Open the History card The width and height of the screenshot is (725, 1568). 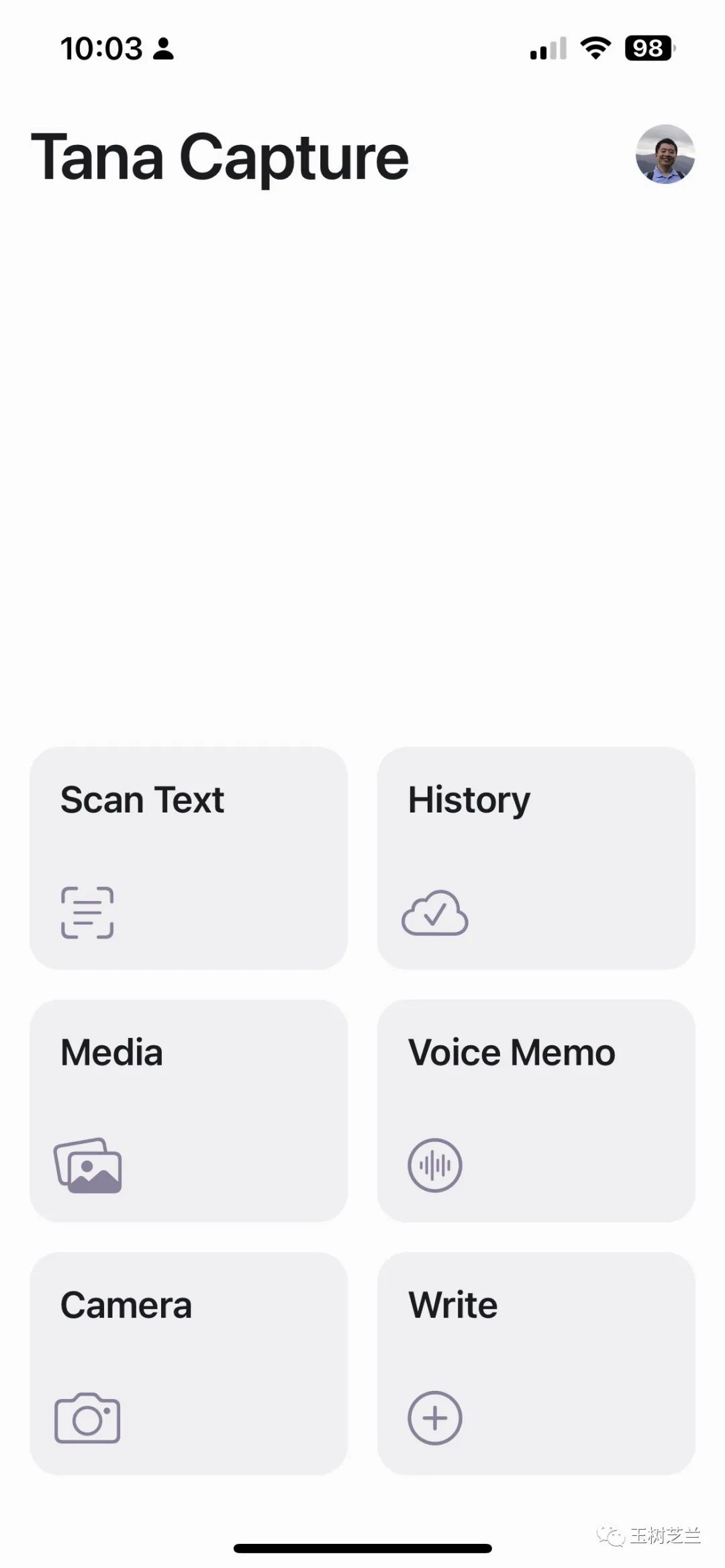[536, 857]
